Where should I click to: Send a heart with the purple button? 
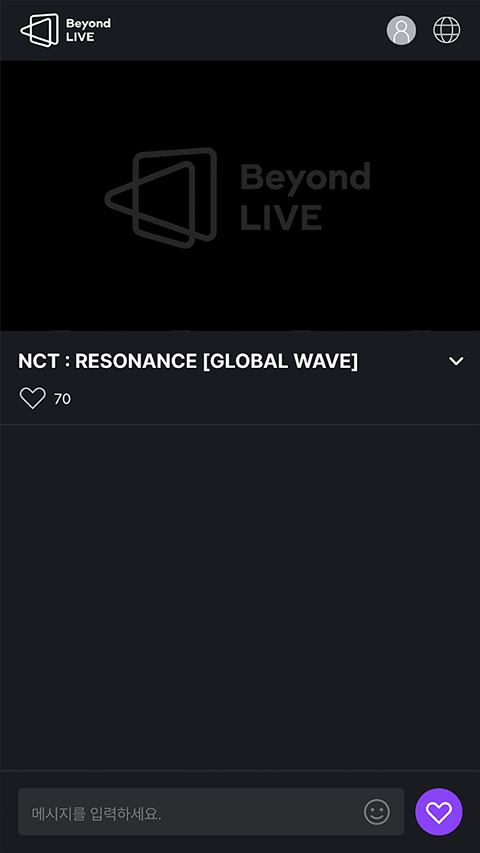tap(439, 812)
